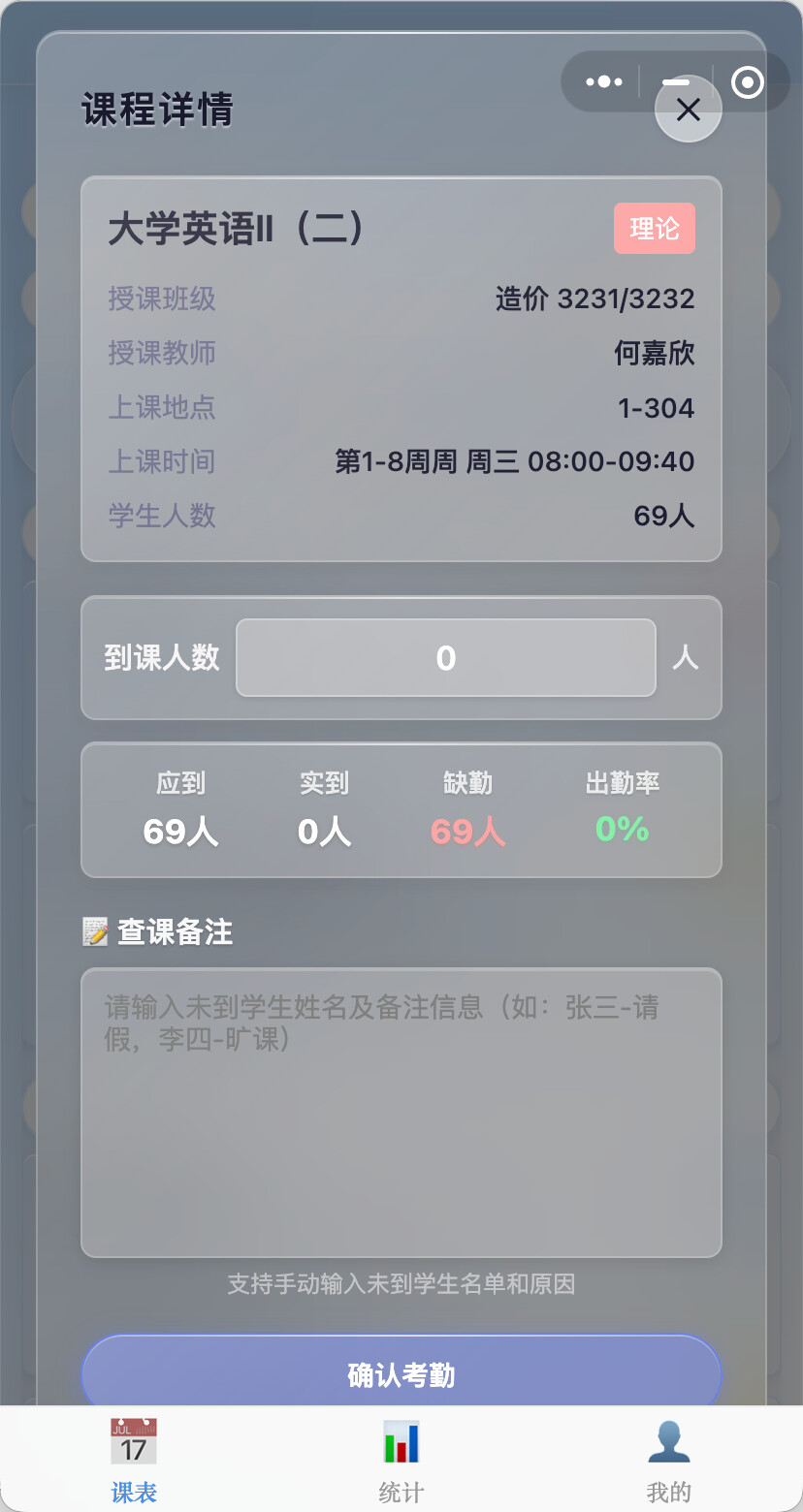Go to the 我的 tab
This screenshot has height=1512, width=803.
(668, 1461)
